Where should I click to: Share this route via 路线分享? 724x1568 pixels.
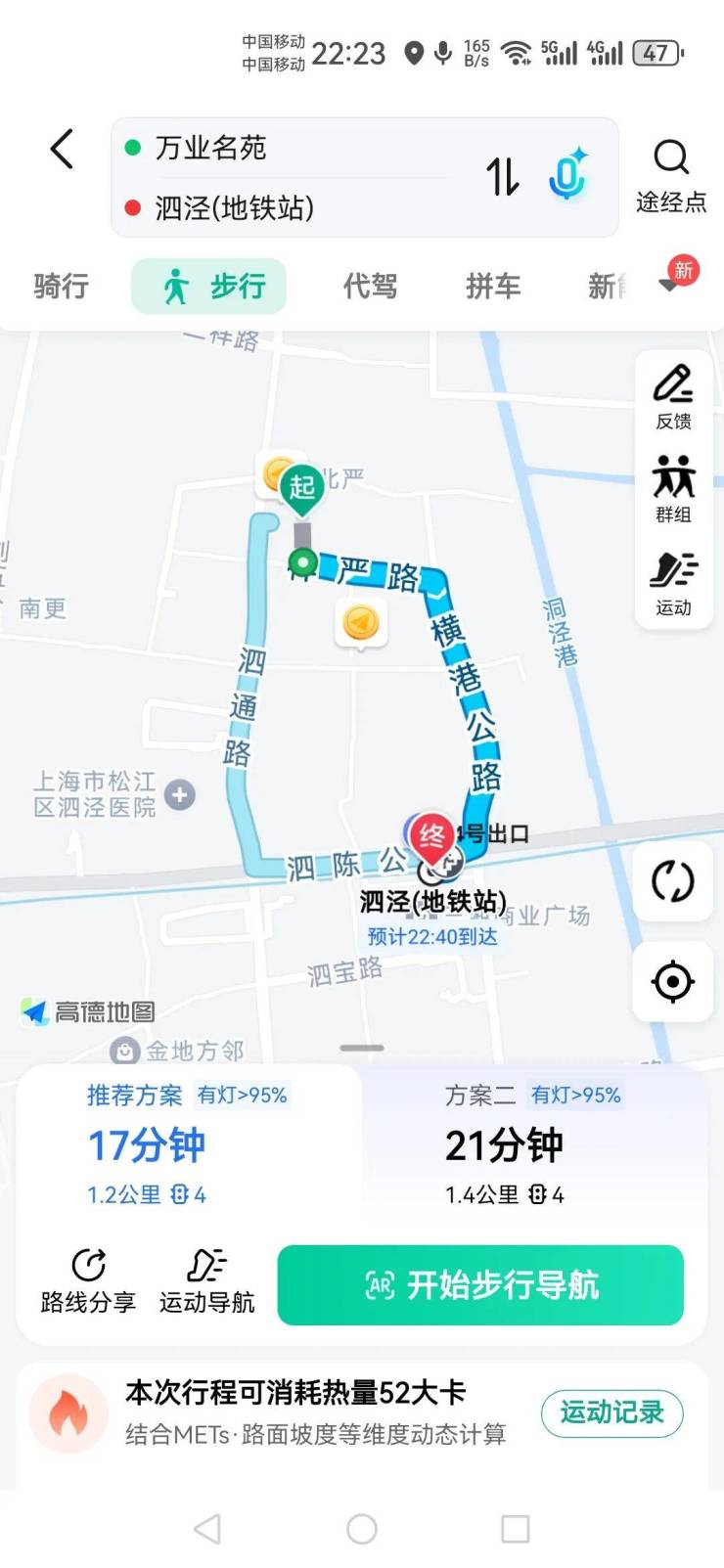tap(88, 1280)
